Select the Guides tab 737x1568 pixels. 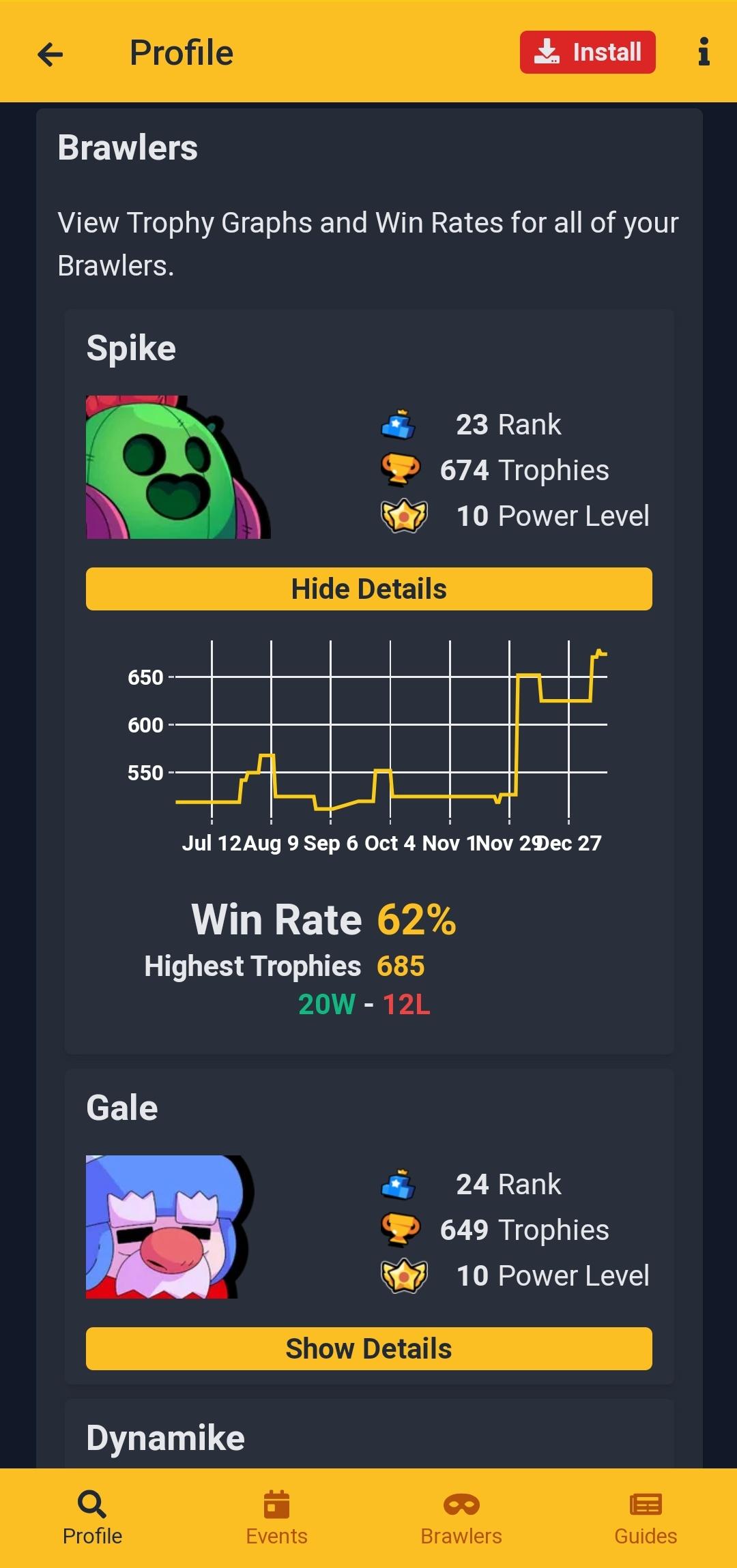point(645,1518)
